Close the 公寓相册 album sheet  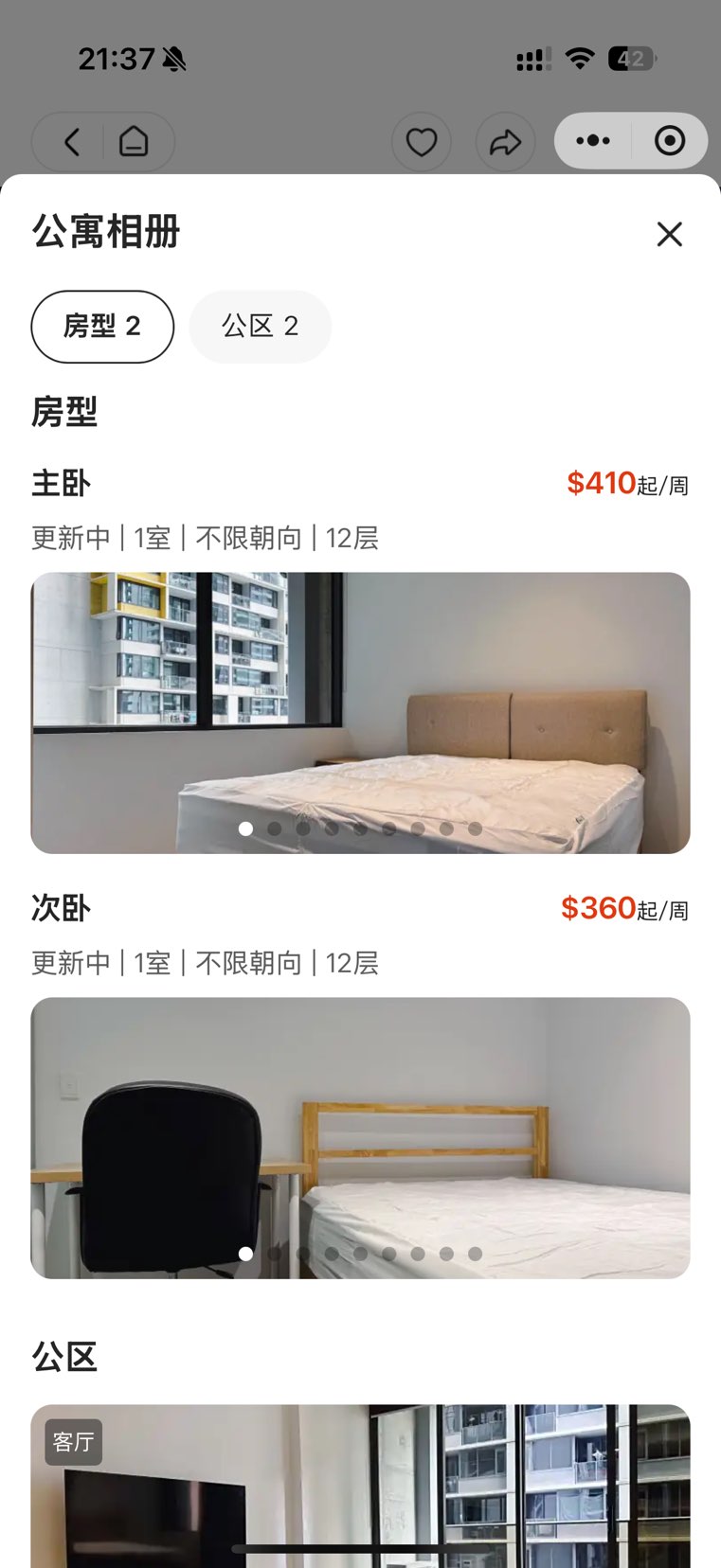669,234
